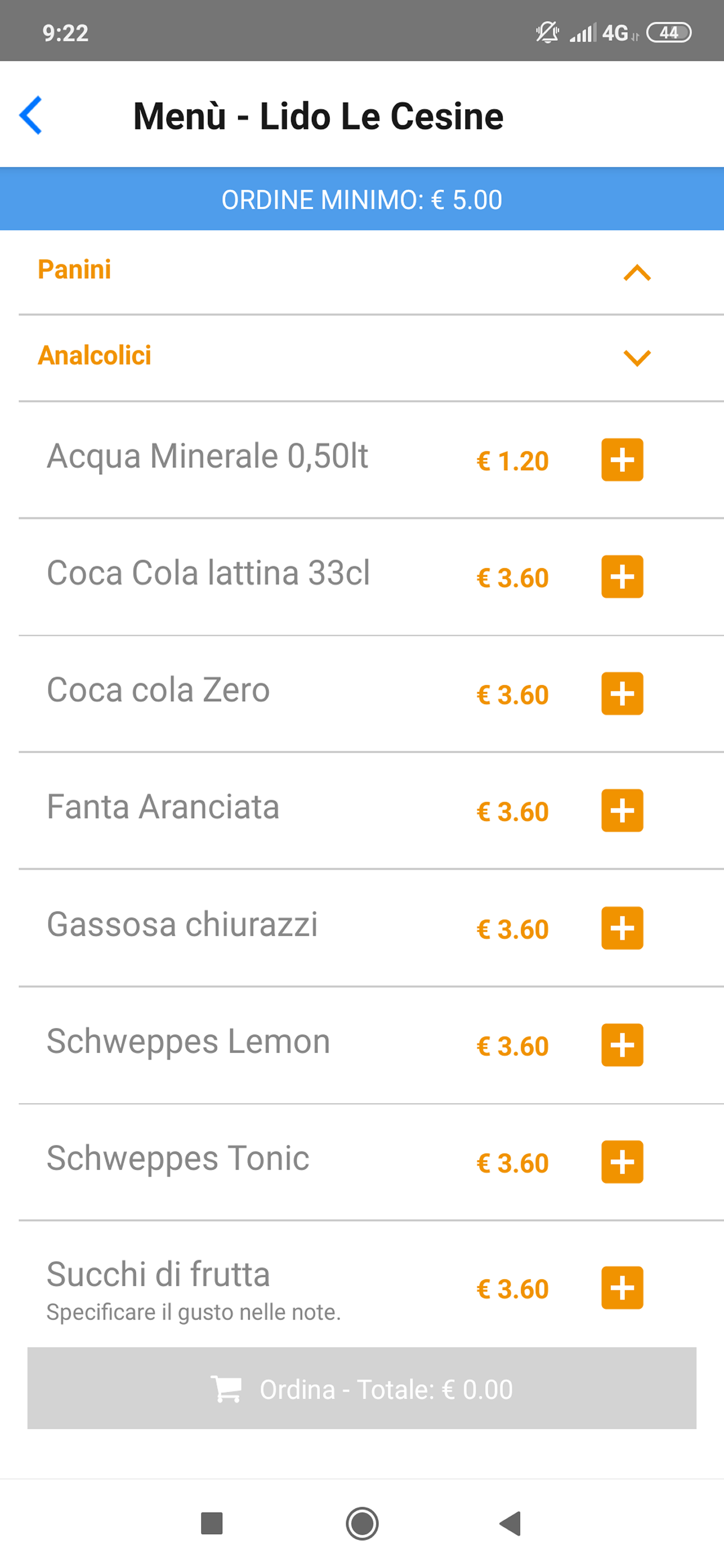Add Acqua Minerale 0,50lt to the order
The width and height of the screenshot is (724, 1568).
(622, 460)
